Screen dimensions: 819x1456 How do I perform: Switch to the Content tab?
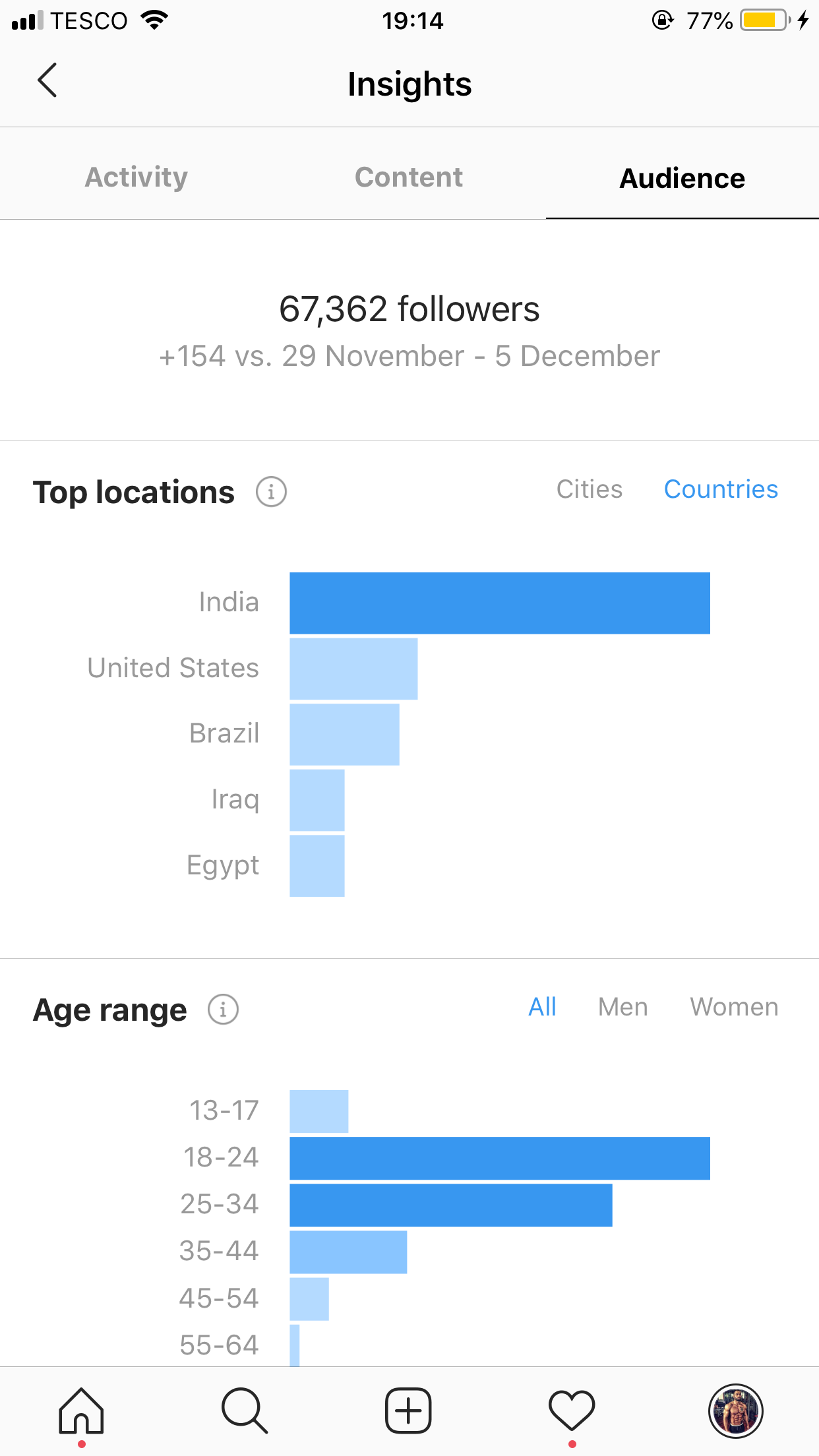click(x=409, y=177)
